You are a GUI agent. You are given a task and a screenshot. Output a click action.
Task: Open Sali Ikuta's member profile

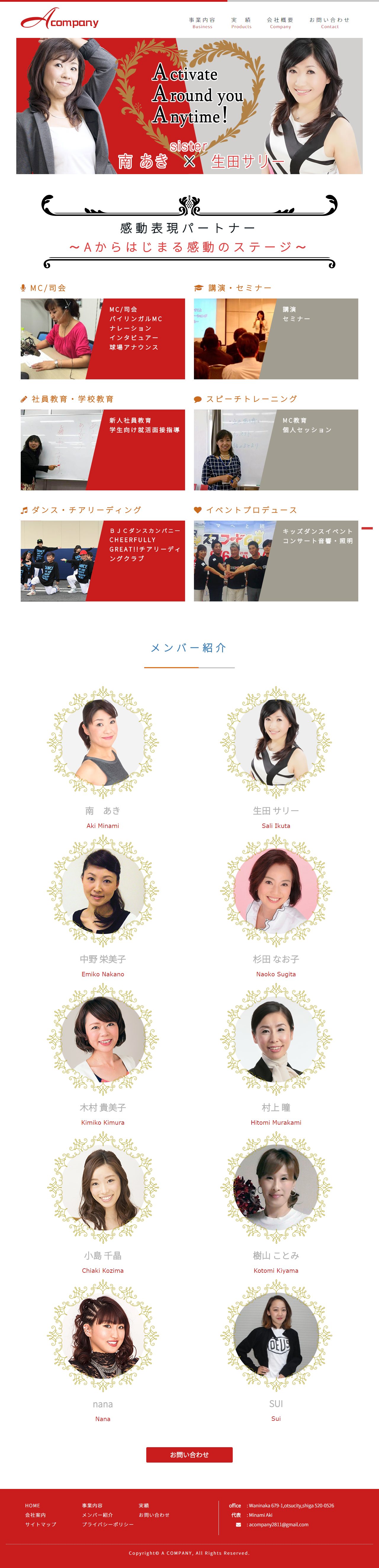(x=276, y=742)
